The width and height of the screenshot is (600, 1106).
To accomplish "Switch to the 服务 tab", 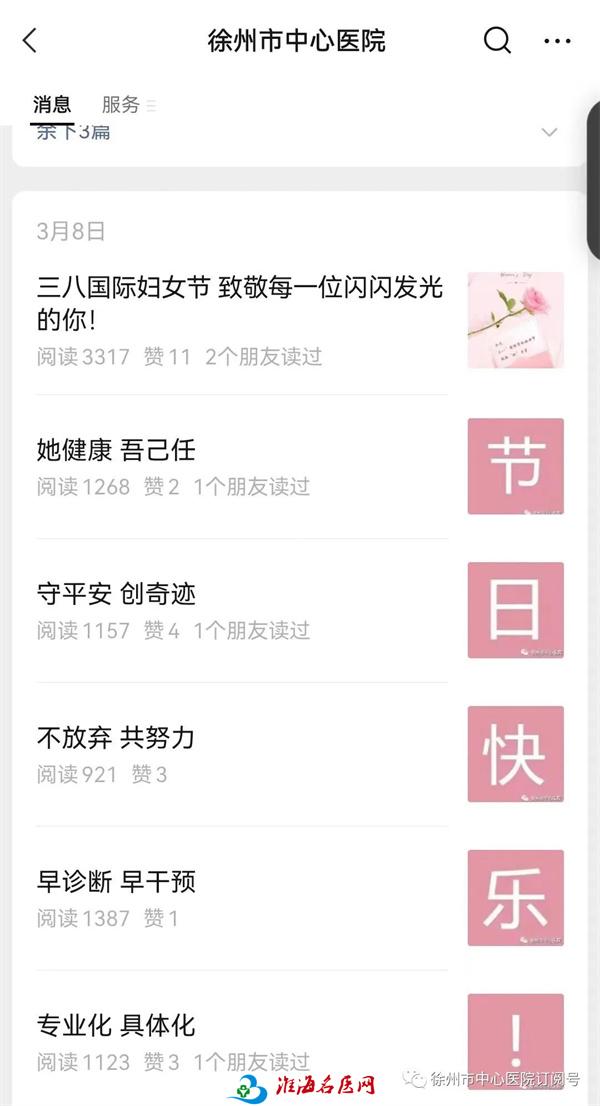I will click(x=121, y=105).
